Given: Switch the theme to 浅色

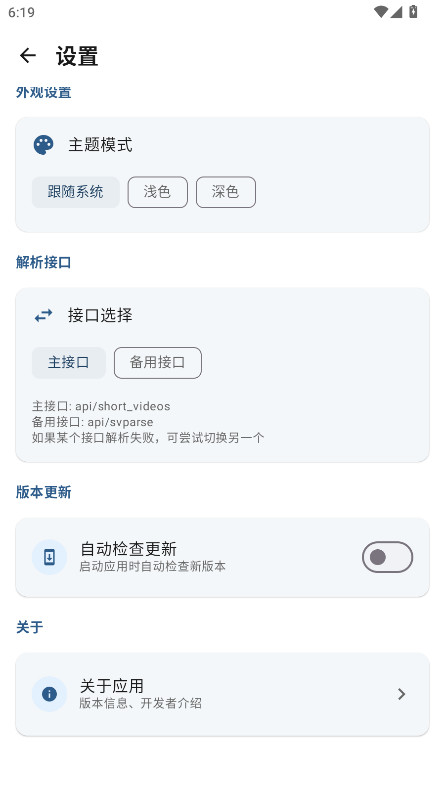Looking at the screenshot, I should point(157,192).
